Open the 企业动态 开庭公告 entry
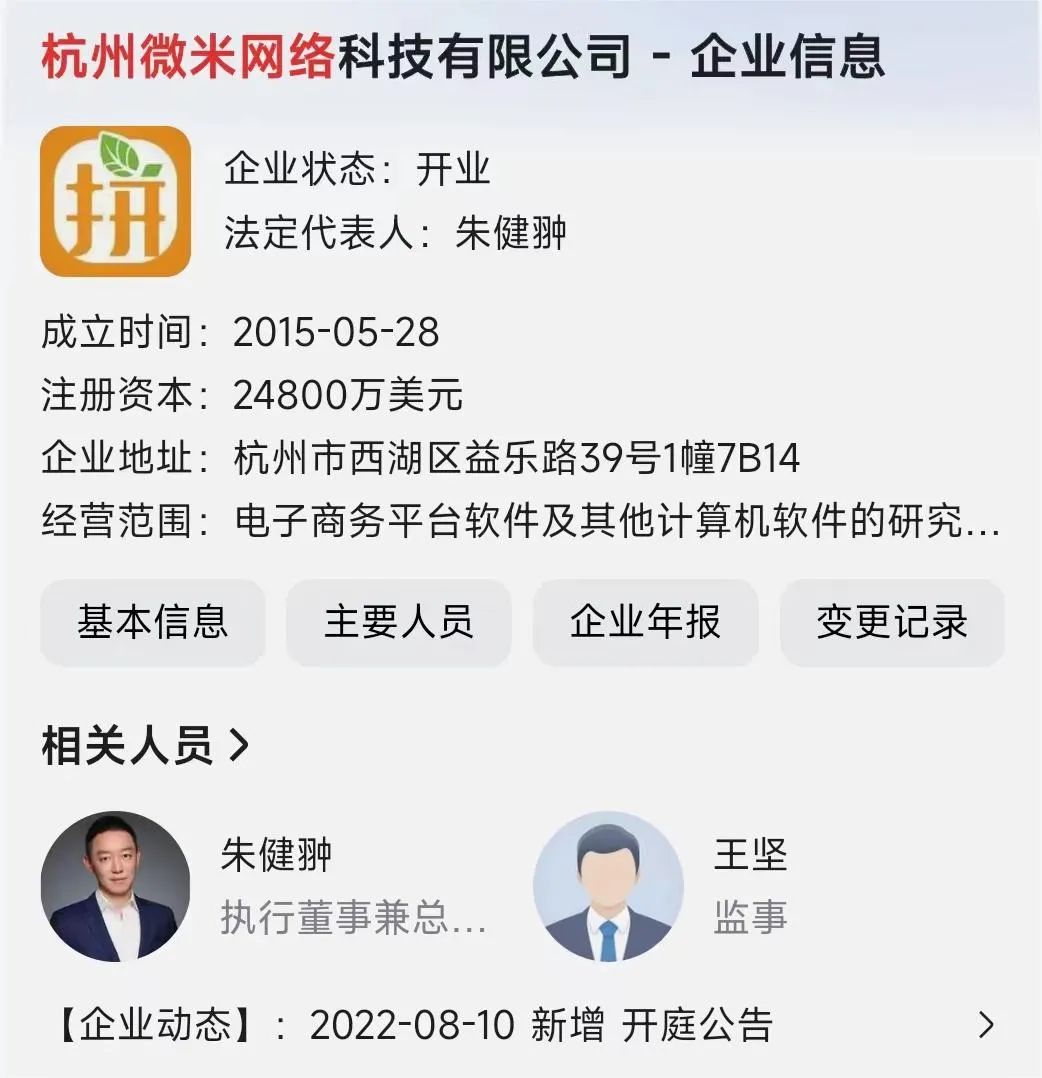The image size is (1042, 1078). tap(520, 1025)
